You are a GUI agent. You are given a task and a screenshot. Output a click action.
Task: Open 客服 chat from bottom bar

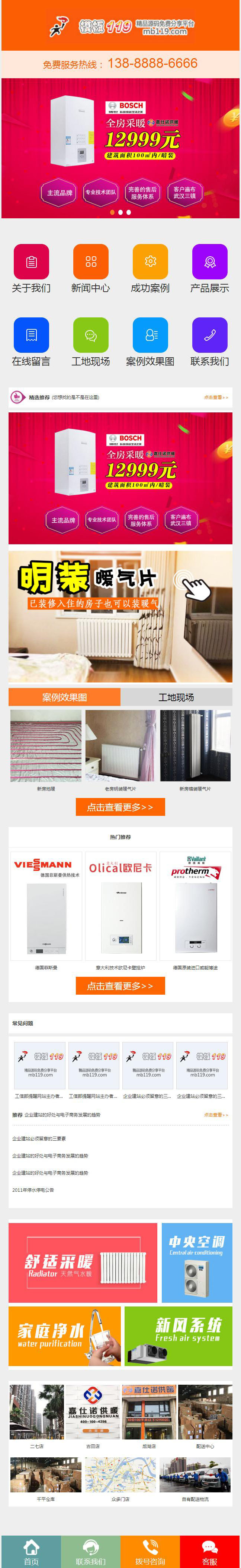tap(209, 1552)
